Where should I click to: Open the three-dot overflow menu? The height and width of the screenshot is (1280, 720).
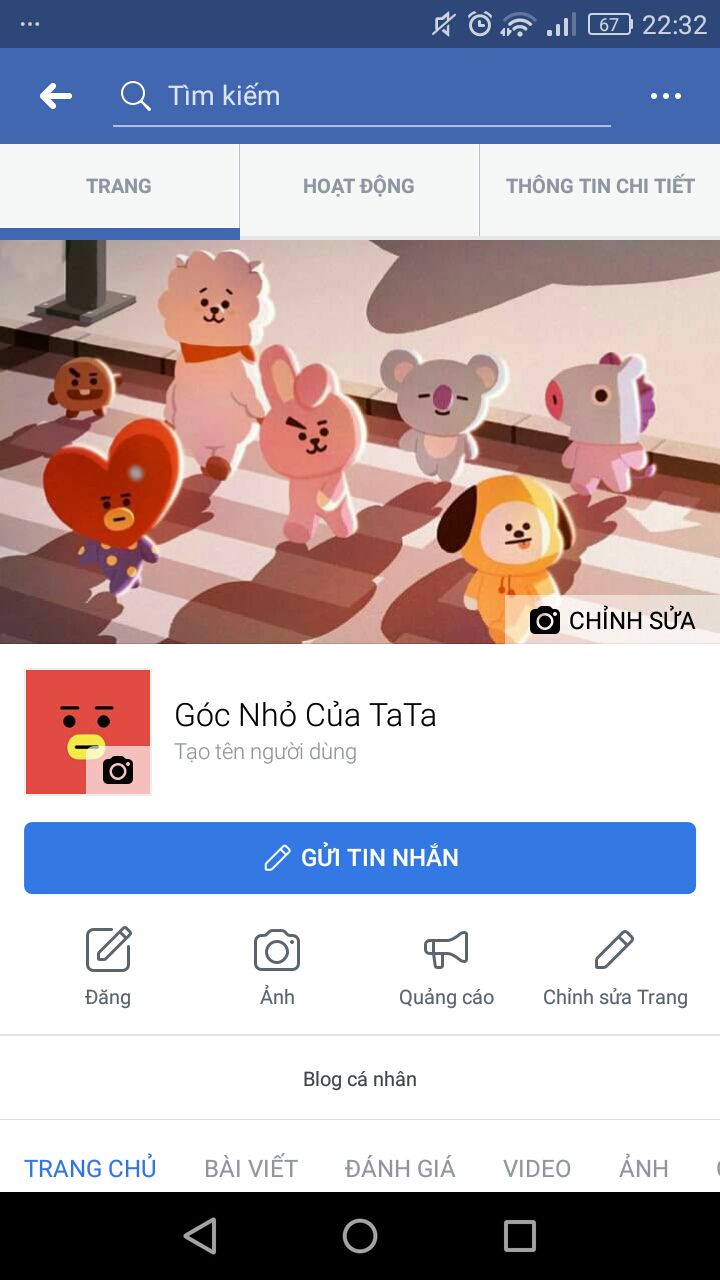click(665, 96)
